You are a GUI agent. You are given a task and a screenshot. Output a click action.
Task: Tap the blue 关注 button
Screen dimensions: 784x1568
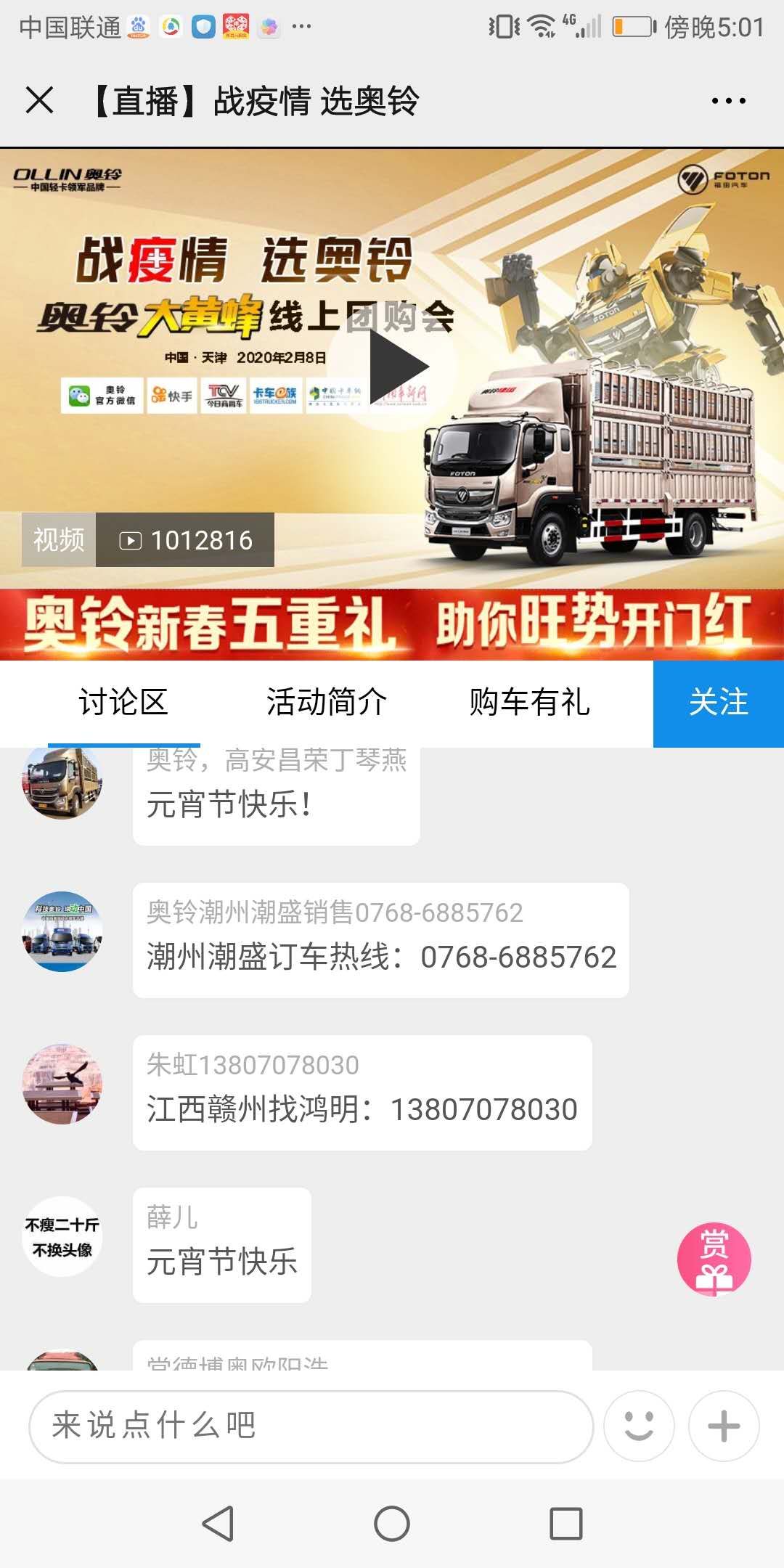click(718, 703)
